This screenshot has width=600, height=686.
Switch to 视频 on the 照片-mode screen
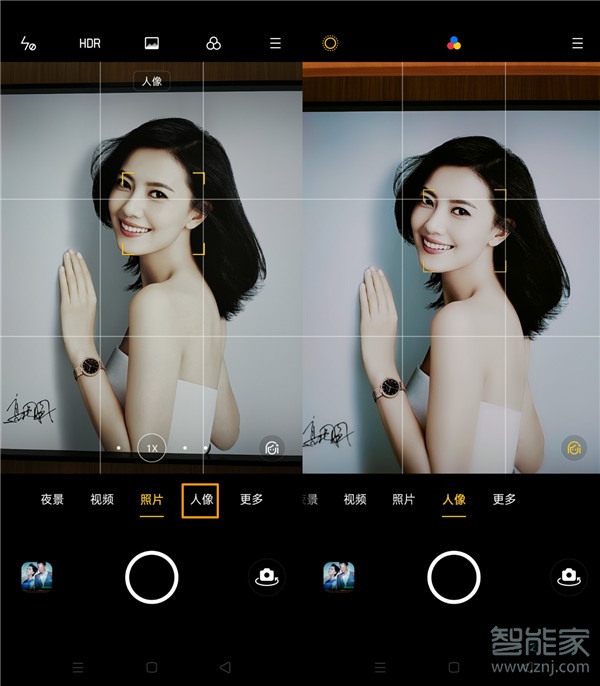[102, 500]
